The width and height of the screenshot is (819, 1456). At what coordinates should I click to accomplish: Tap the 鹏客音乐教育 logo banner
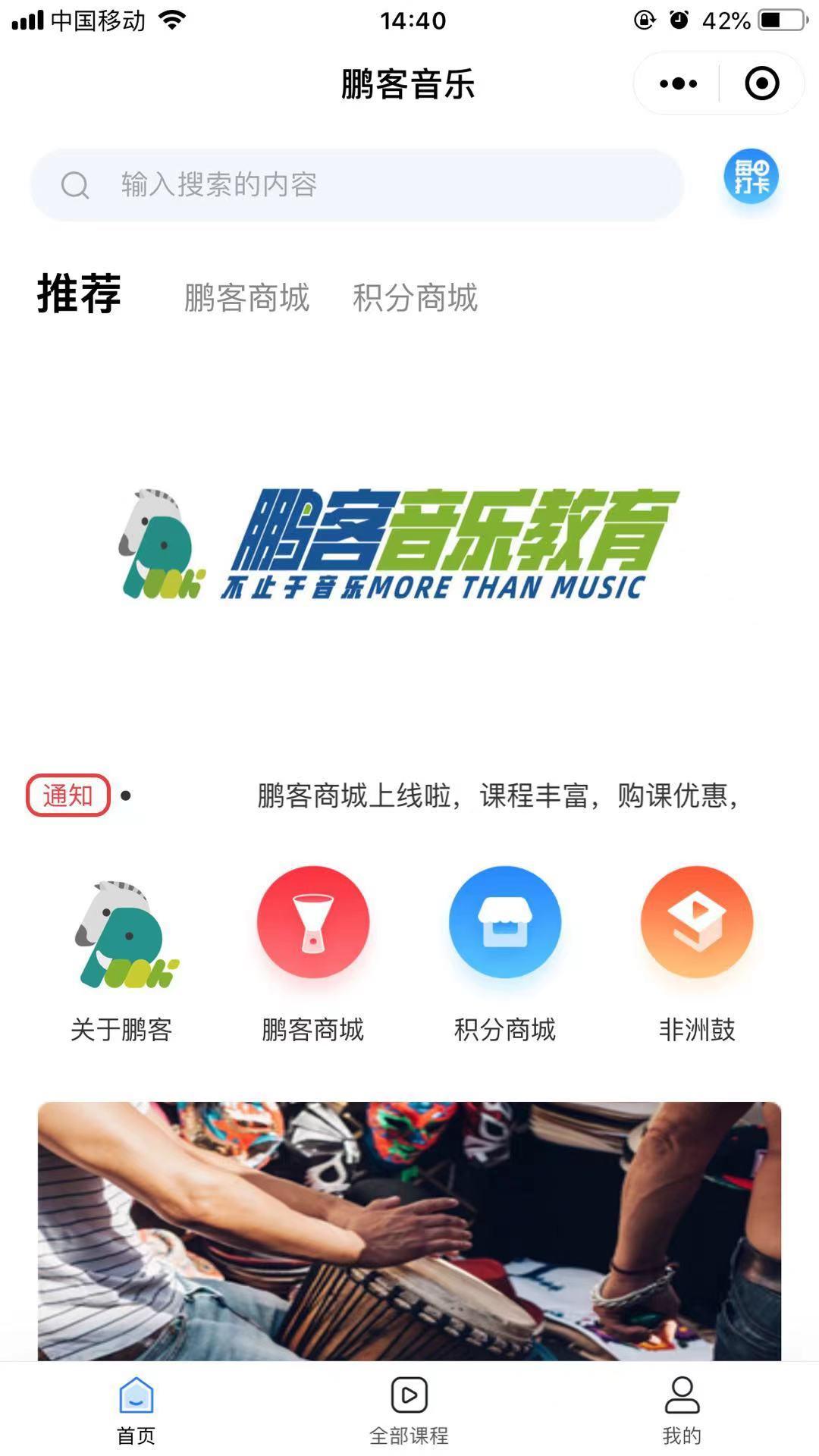(409, 542)
